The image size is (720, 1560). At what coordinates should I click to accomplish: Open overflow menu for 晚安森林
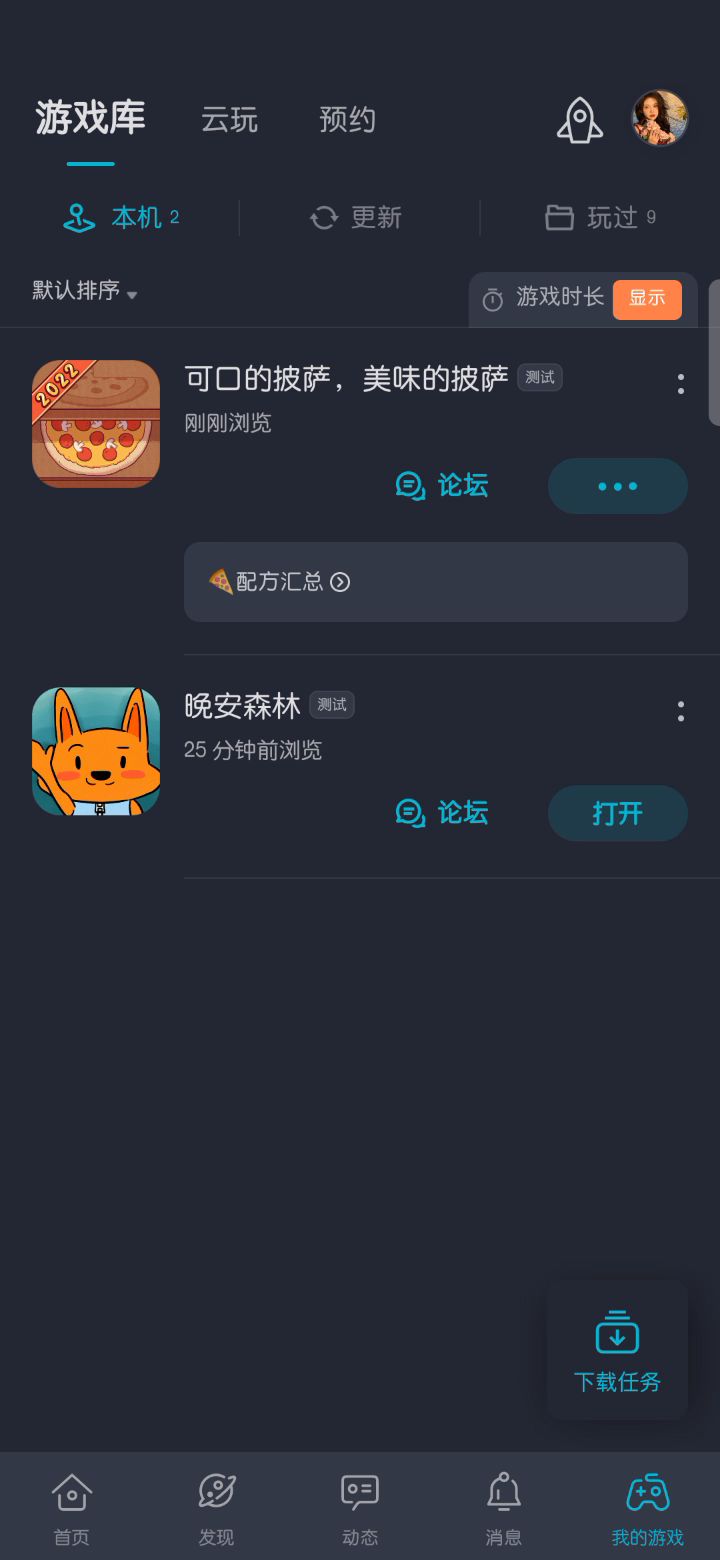click(x=681, y=711)
